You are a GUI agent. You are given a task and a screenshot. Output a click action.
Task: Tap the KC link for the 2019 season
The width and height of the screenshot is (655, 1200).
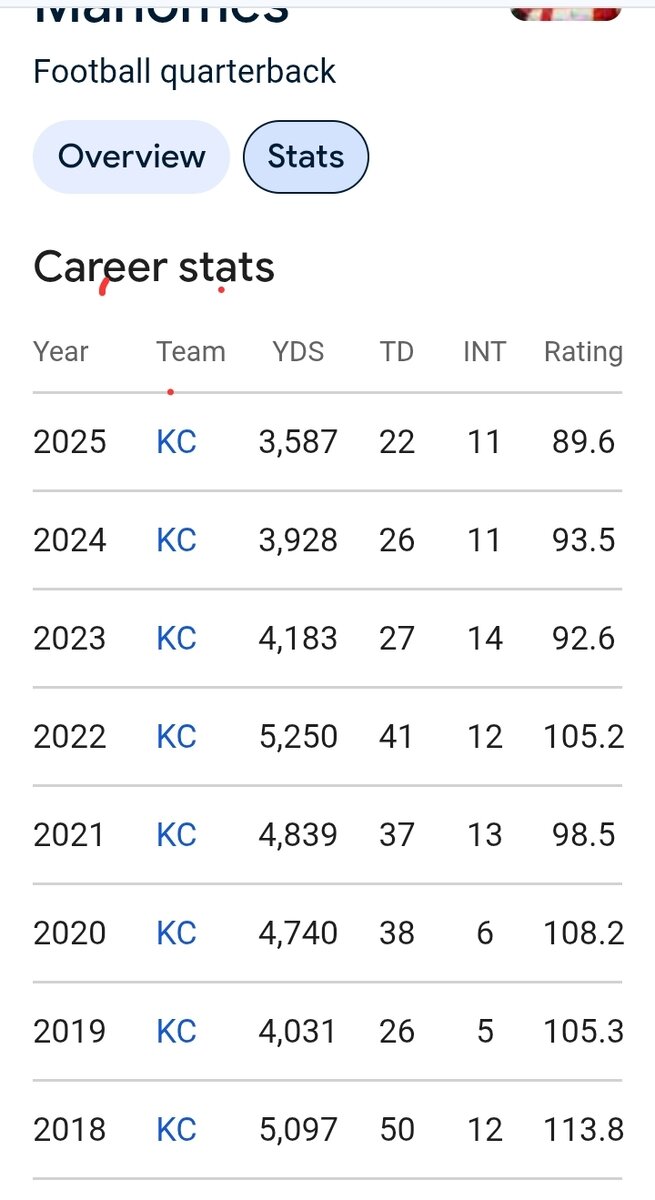coord(177,1030)
